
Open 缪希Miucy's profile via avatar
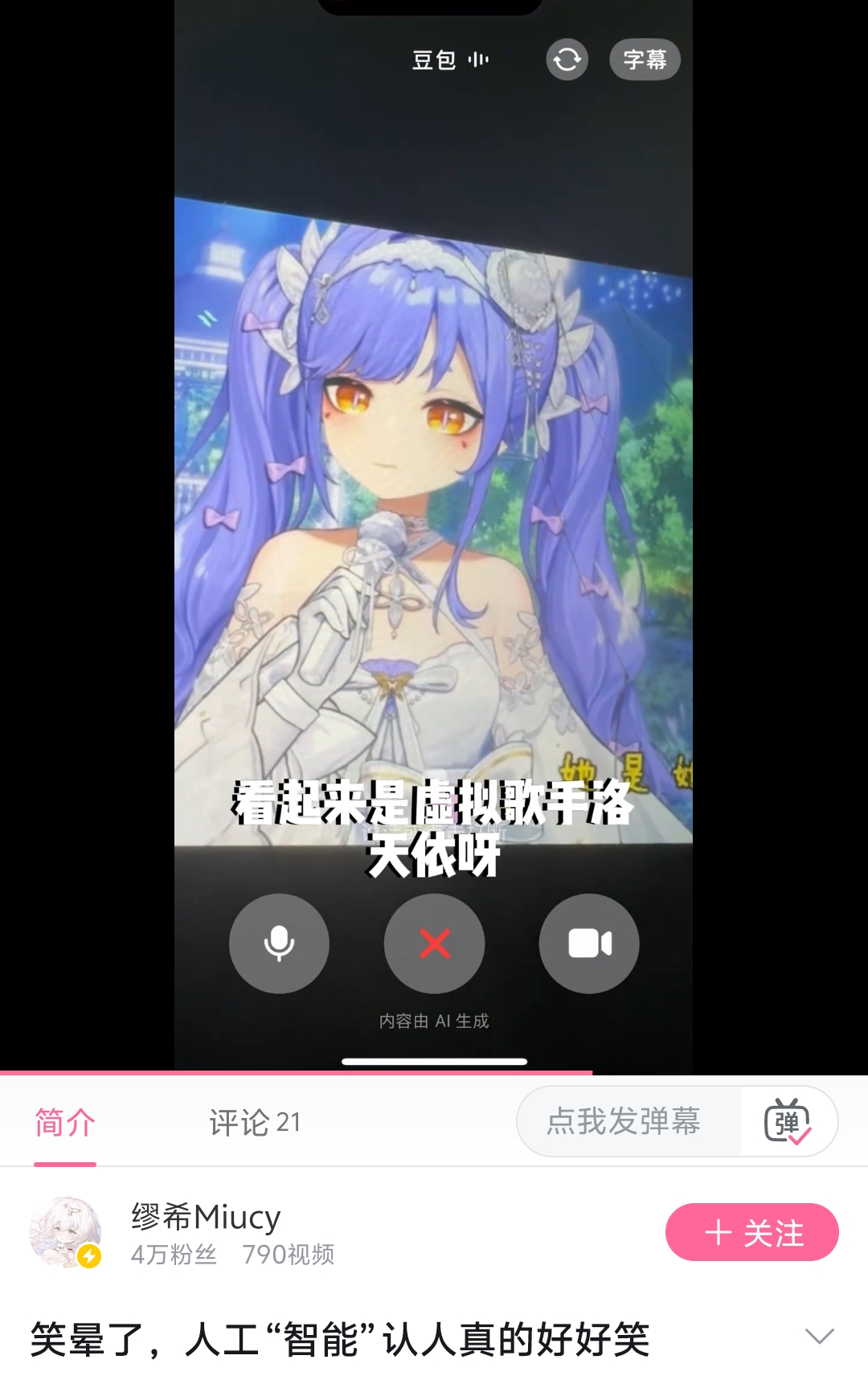point(65,1232)
